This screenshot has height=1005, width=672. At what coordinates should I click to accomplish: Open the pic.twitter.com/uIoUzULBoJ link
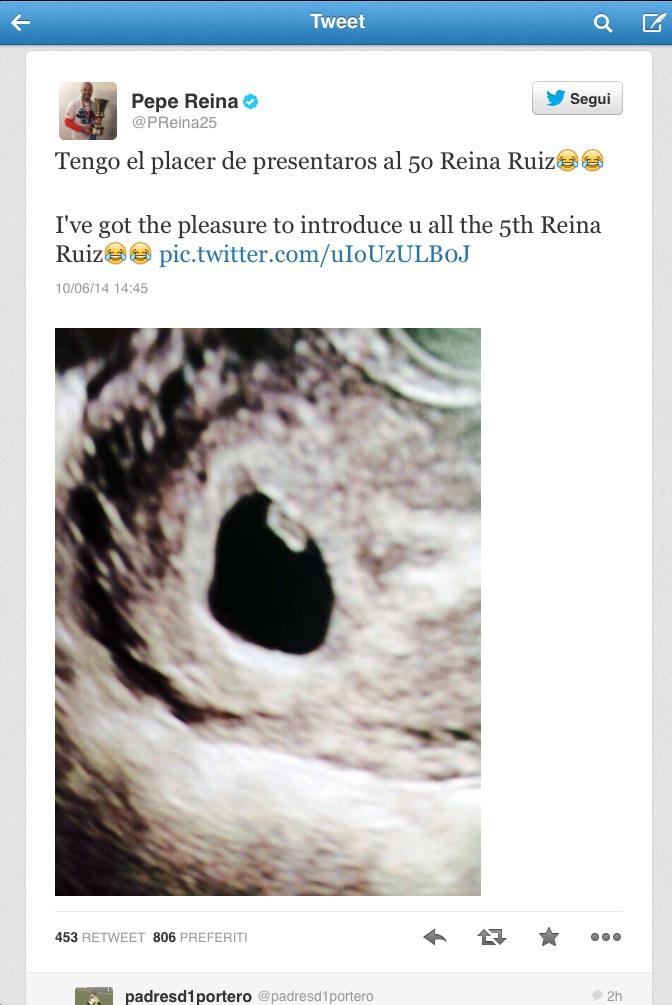tap(314, 254)
